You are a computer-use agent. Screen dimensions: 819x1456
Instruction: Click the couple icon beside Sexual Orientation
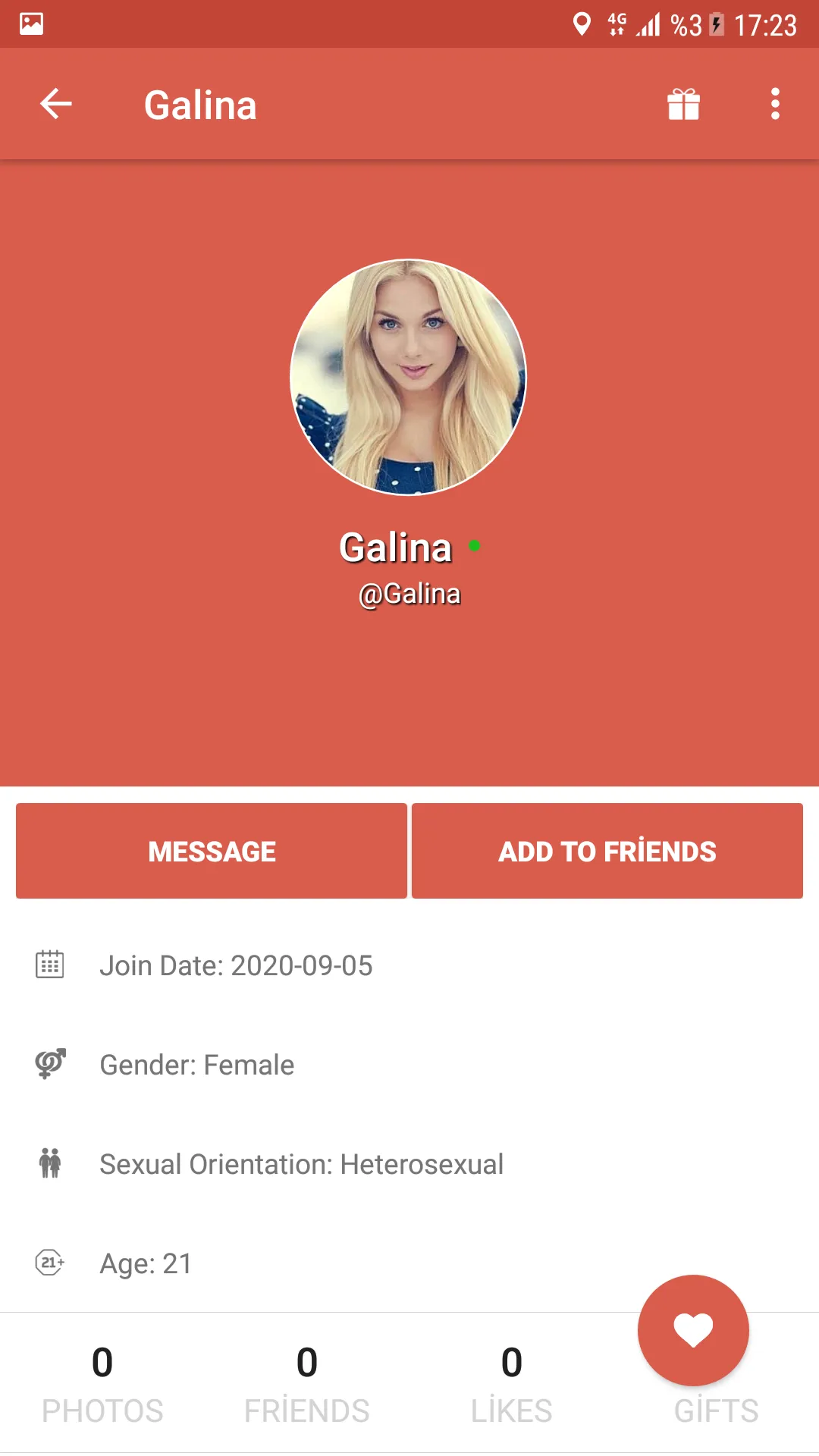(x=50, y=1163)
